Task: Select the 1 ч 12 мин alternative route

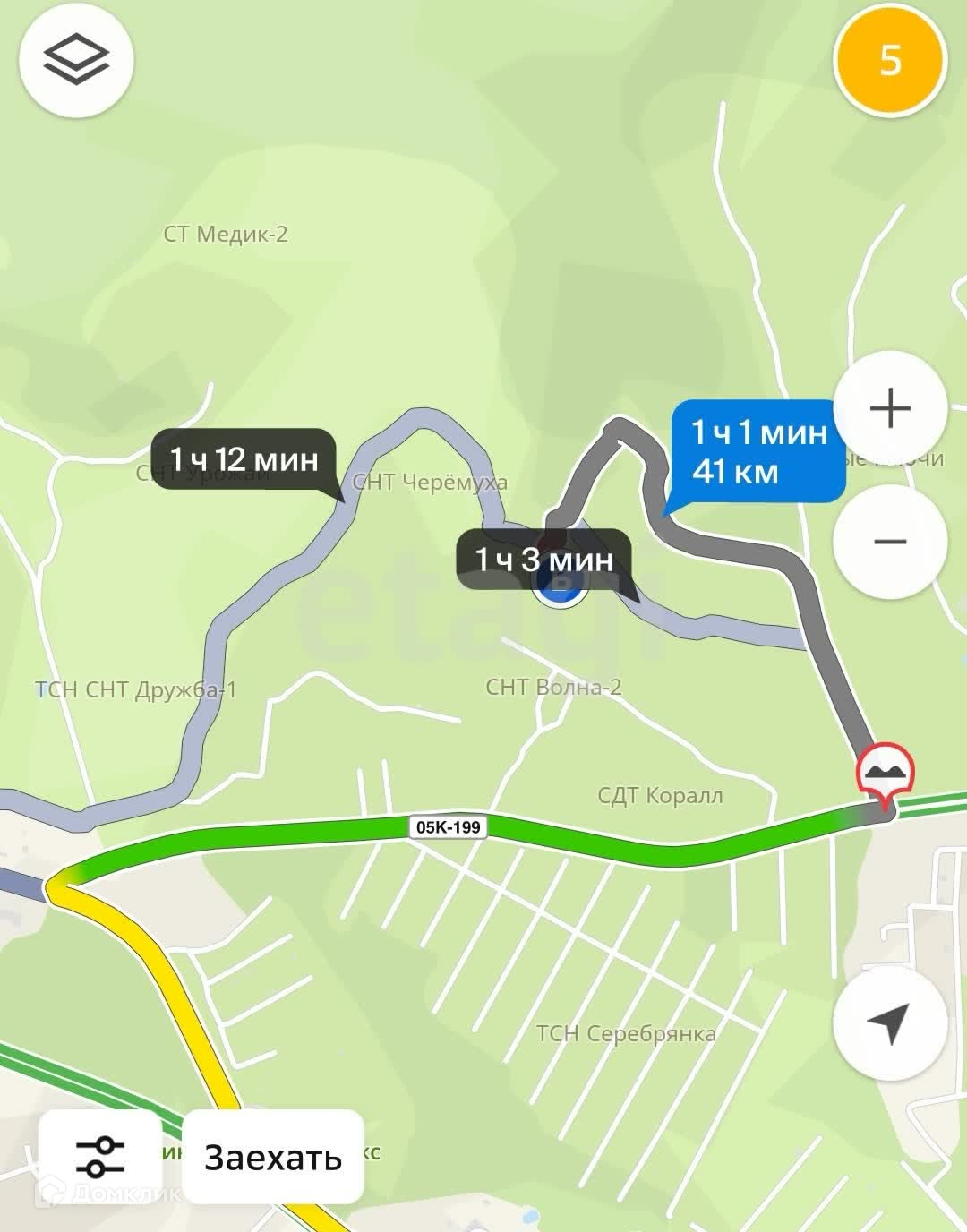Action: pyautogui.click(x=244, y=459)
